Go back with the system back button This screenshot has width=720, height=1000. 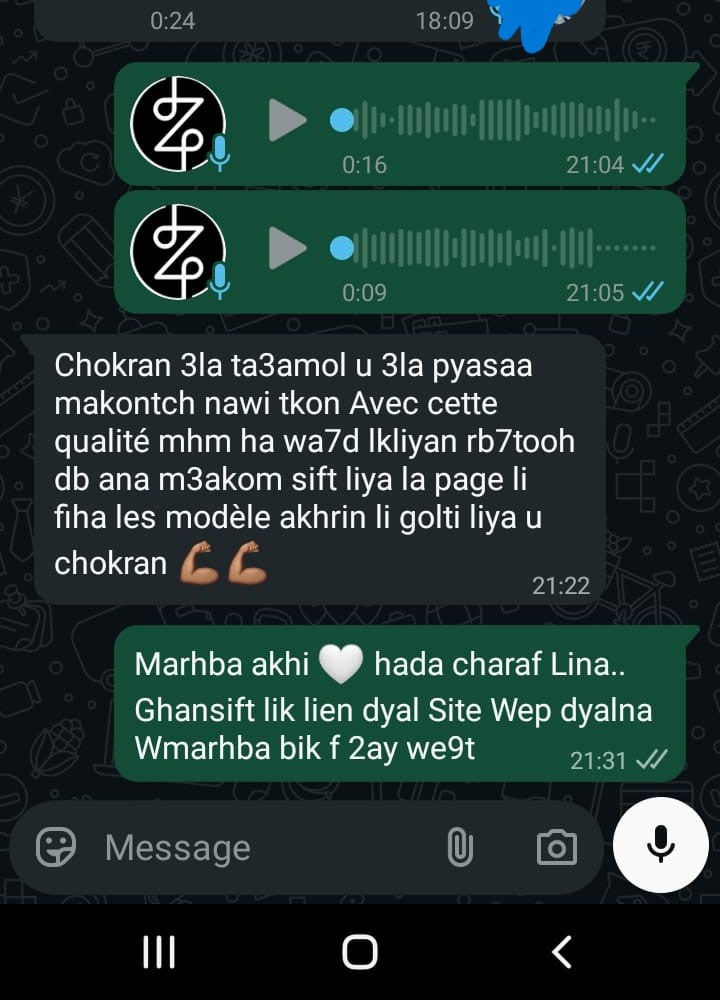[x=562, y=952]
